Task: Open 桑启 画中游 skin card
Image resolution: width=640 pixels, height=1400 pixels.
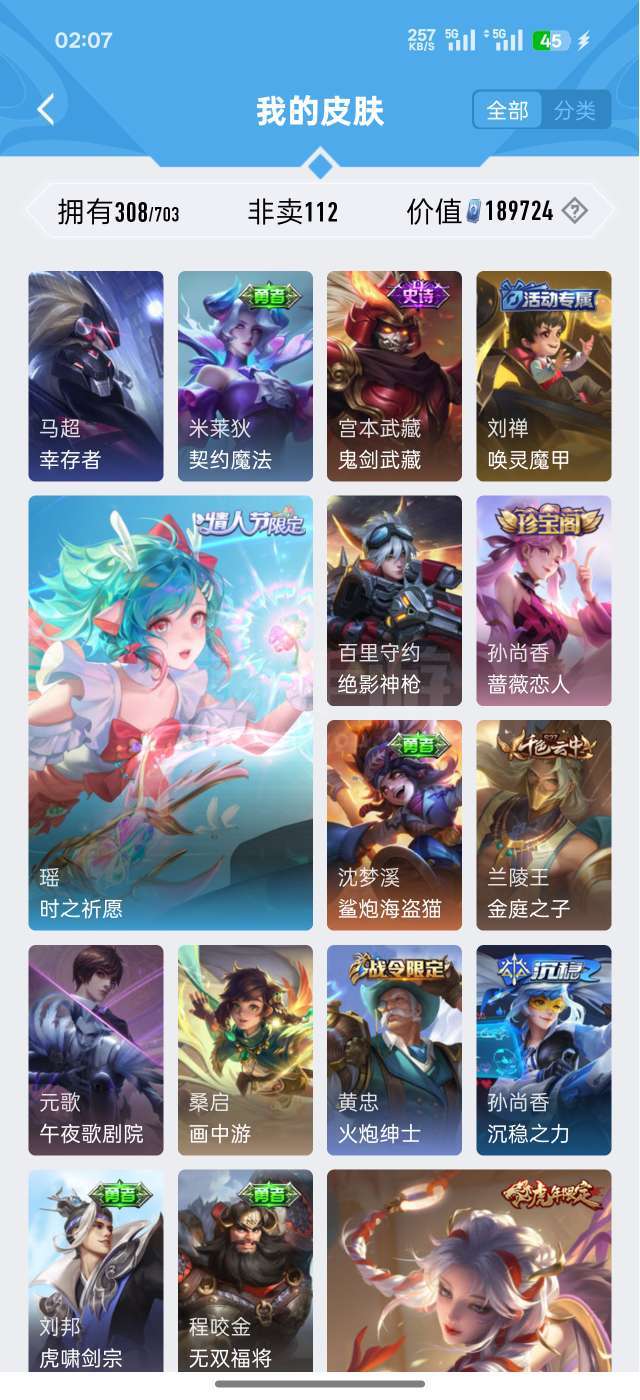Action: (x=245, y=1050)
